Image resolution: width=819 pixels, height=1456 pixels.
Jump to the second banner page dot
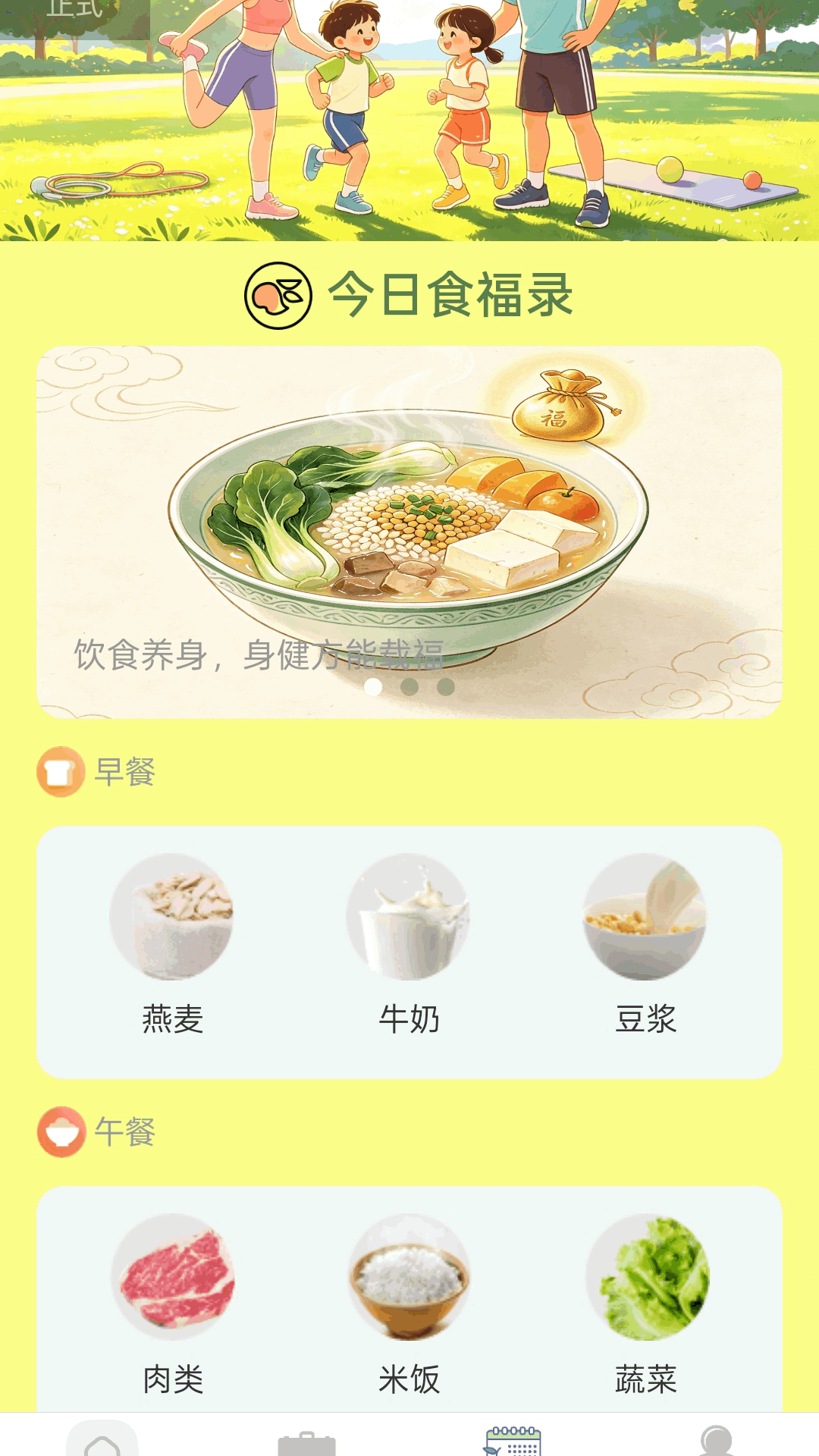click(x=409, y=687)
